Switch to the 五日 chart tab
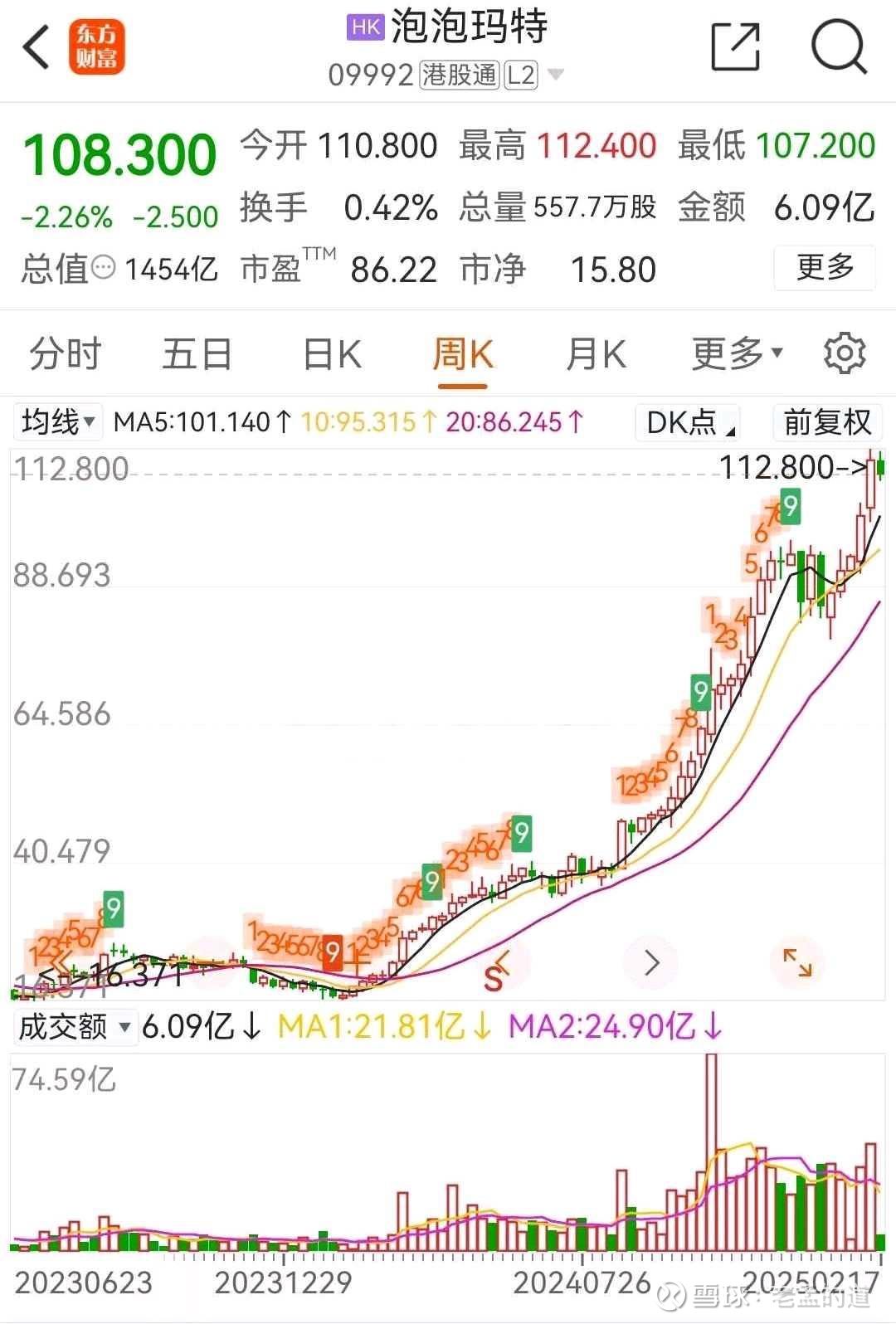896x1324 pixels. [x=197, y=354]
